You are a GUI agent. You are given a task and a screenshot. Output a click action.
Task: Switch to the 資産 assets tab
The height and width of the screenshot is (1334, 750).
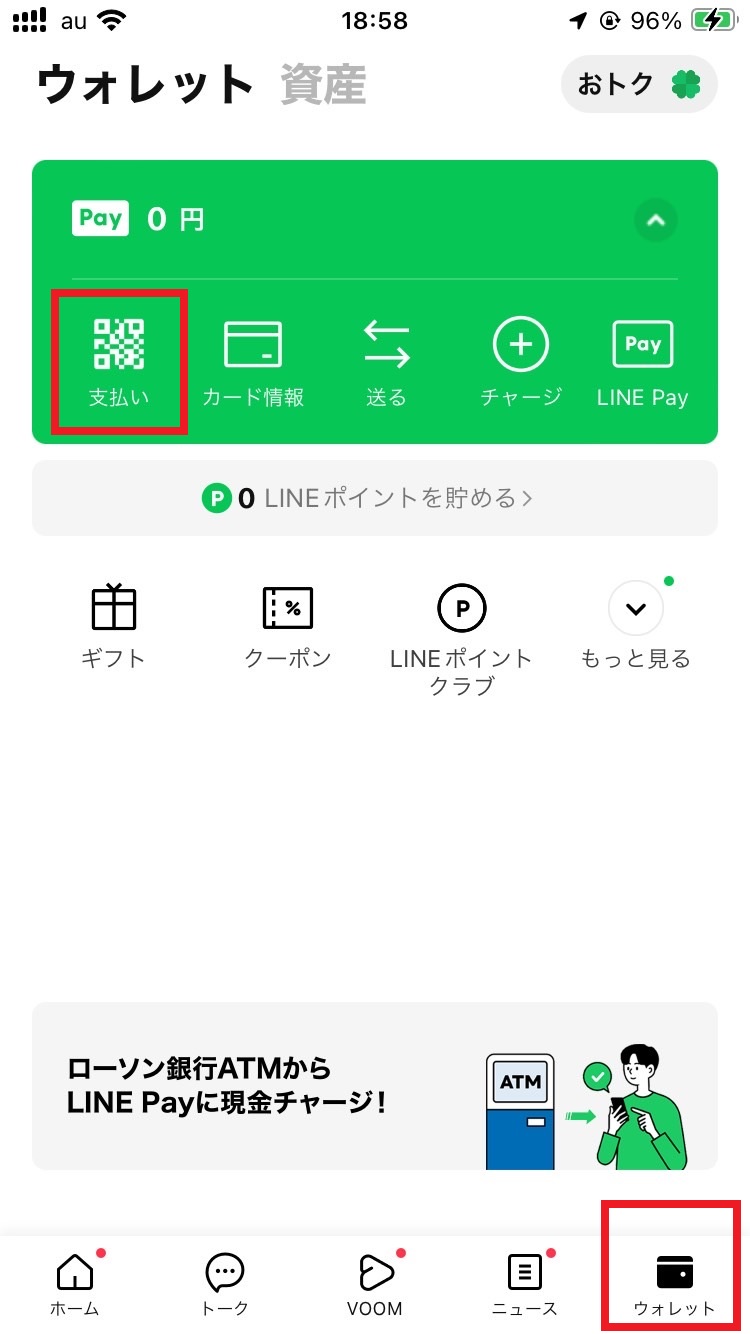coord(323,86)
